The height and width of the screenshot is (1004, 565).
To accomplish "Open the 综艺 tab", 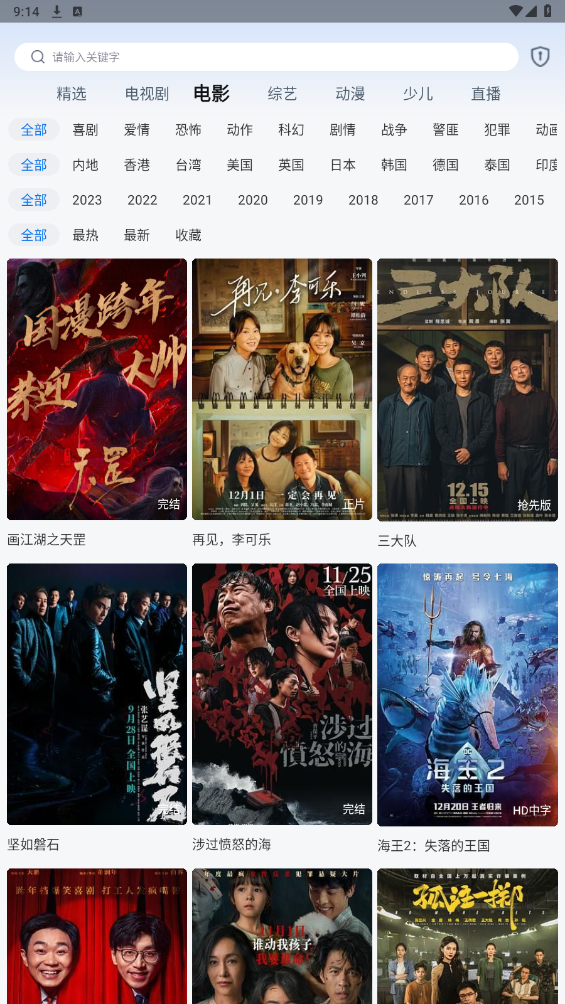I will pyautogui.click(x=282, y=93).
